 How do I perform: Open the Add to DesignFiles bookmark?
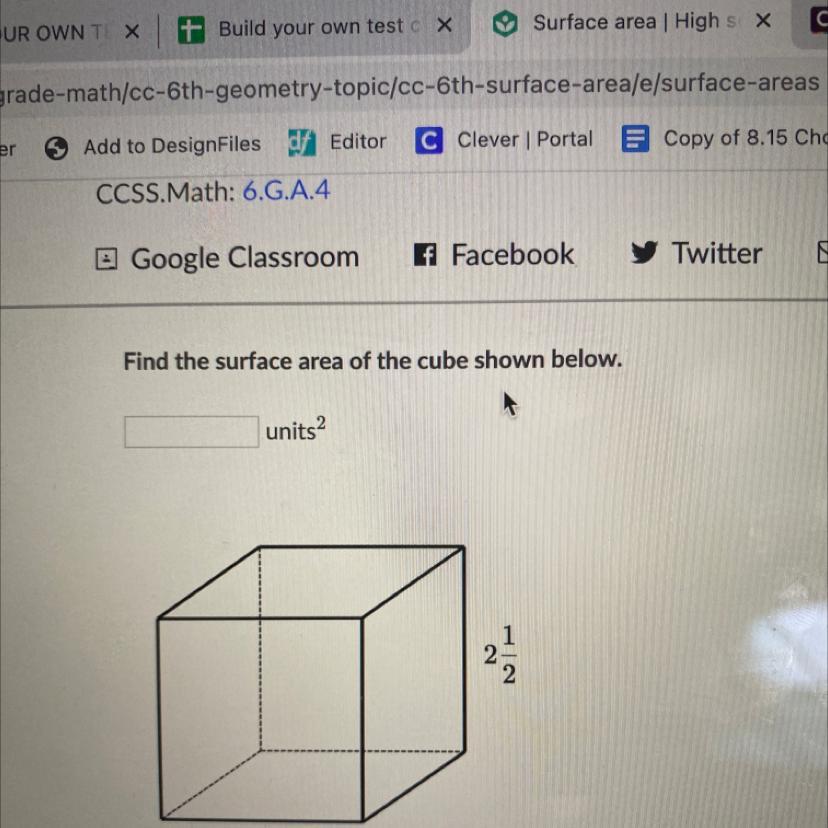[155, 146]
